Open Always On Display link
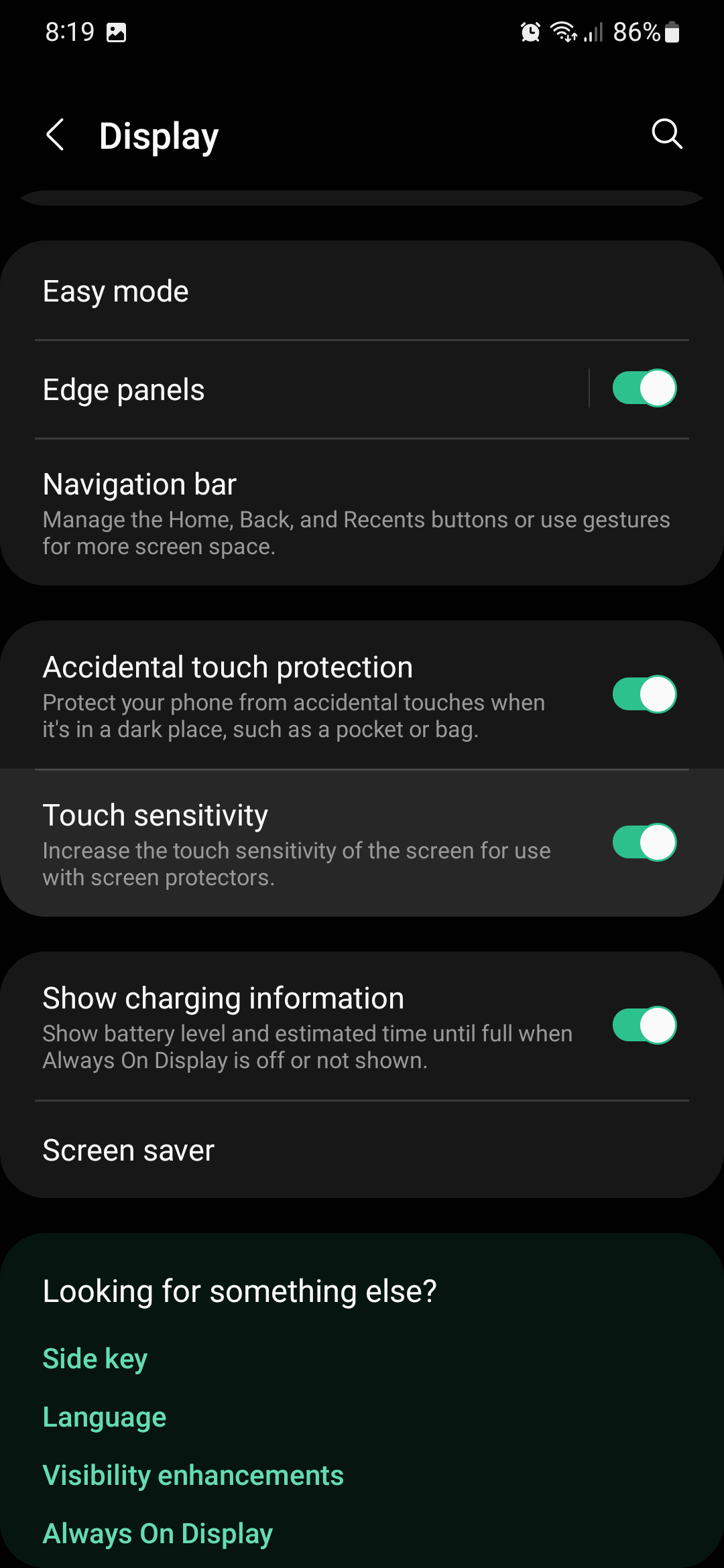Image resolution: width=724 pixels, height=1568 pixels. 158,1534
